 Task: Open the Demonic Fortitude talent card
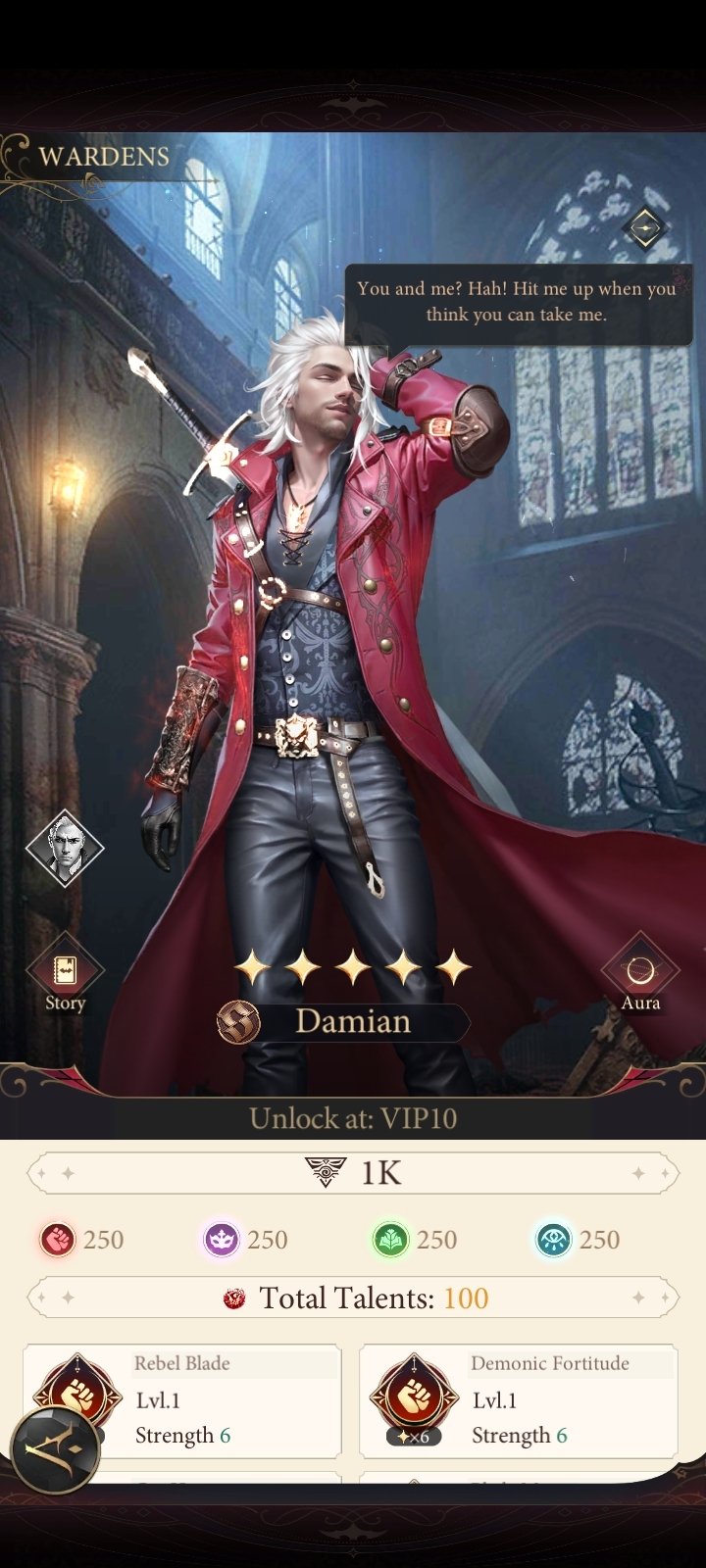(x=520, y=1401)
